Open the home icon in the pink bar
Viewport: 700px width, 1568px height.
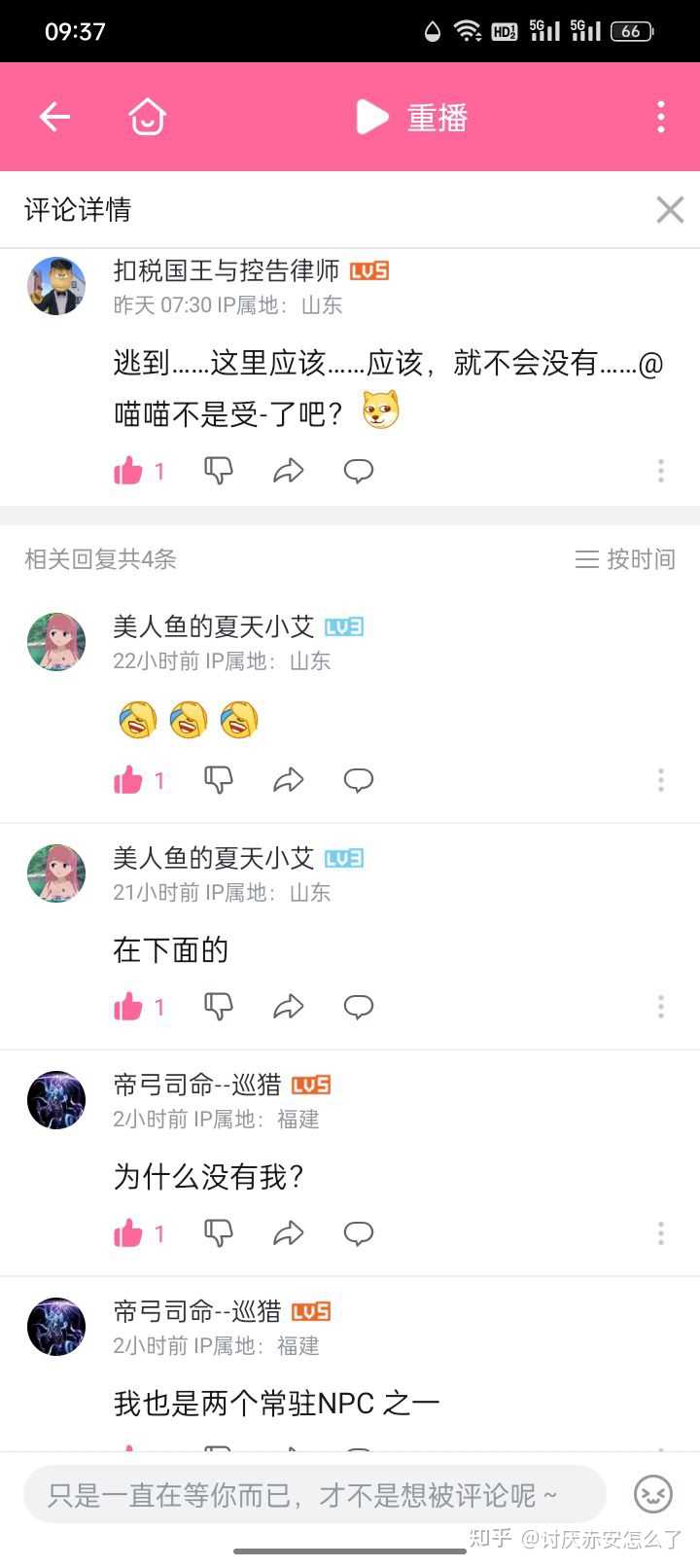coord(148,118)
